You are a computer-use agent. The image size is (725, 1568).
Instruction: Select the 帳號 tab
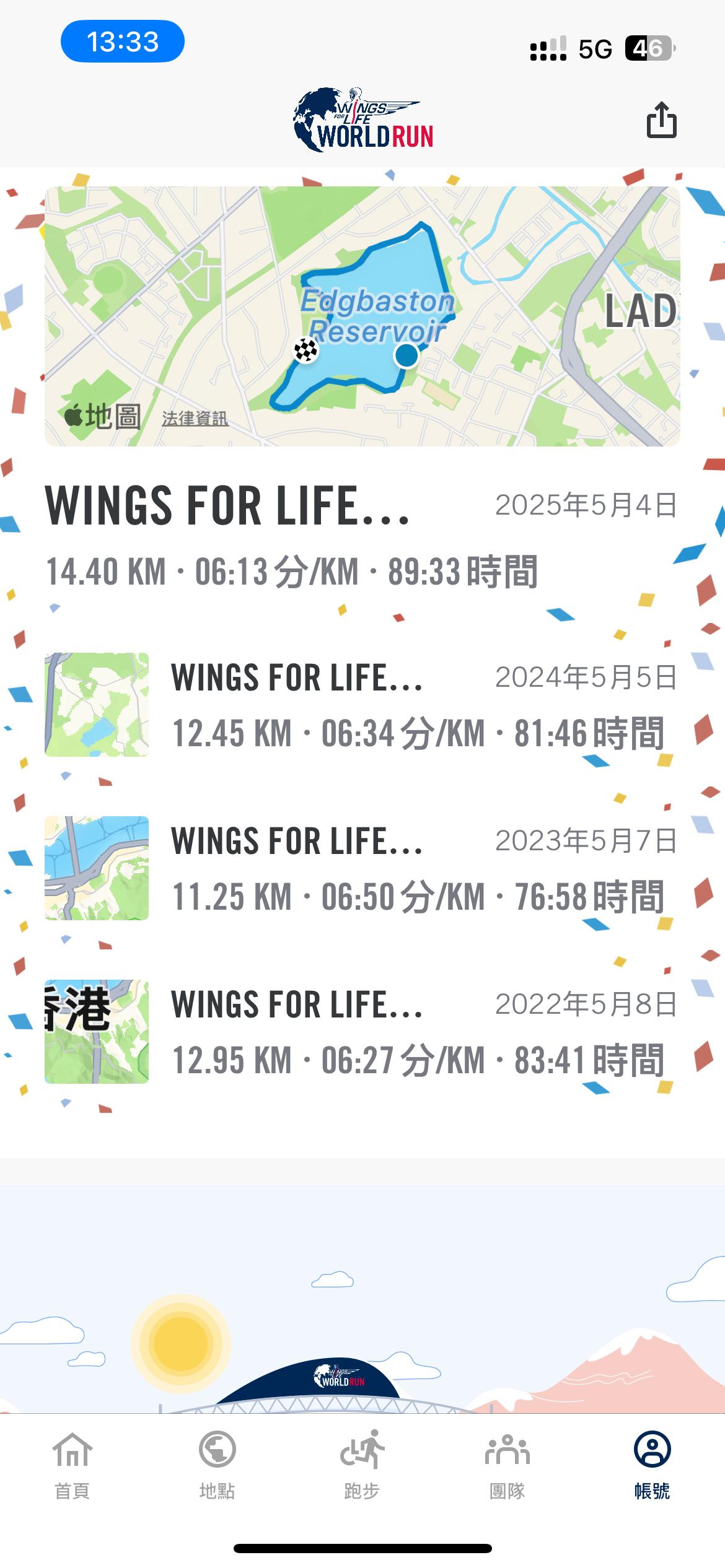652,1466
